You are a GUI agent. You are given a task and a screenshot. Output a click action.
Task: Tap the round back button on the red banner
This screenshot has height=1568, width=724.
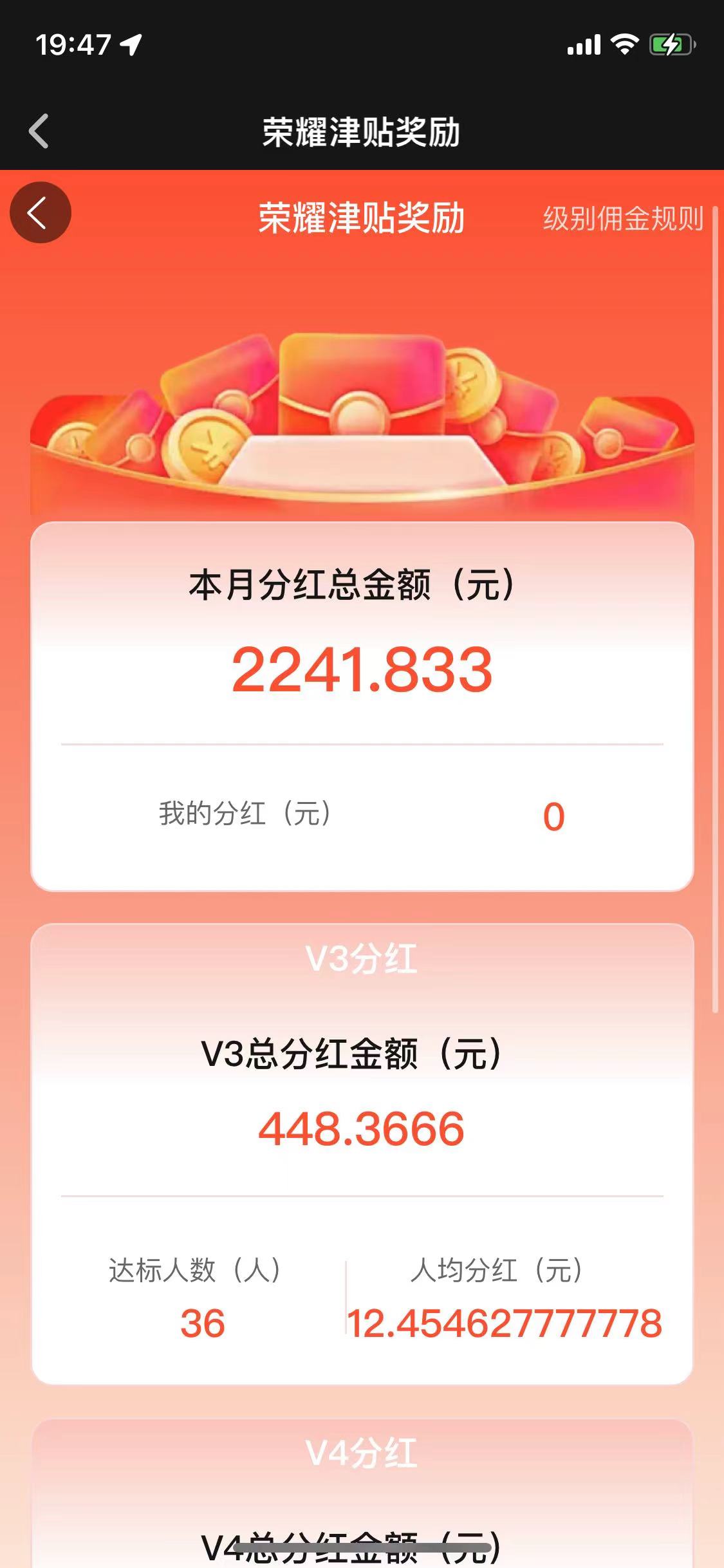click(x=40, y=213)
